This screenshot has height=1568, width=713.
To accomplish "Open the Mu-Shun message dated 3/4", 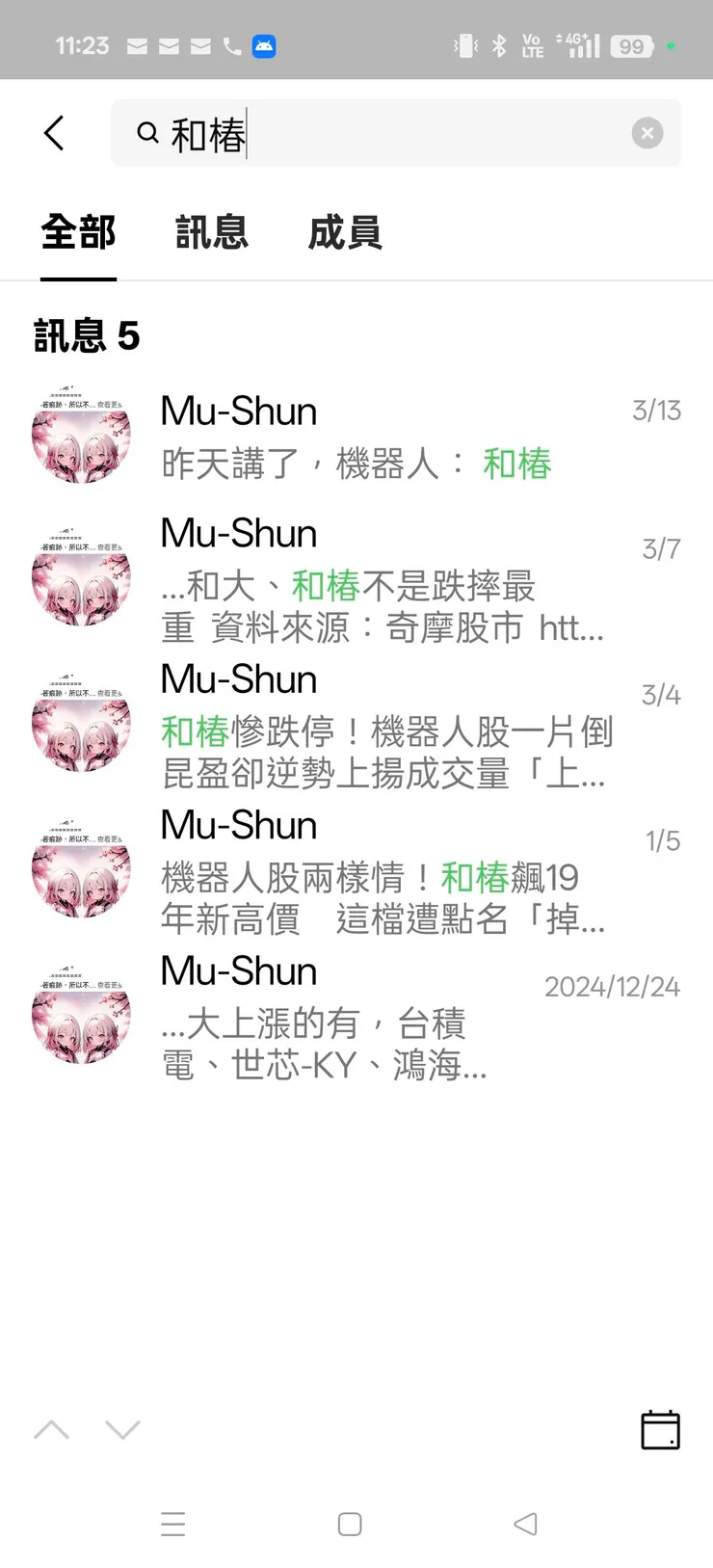I will coord(385,725).
